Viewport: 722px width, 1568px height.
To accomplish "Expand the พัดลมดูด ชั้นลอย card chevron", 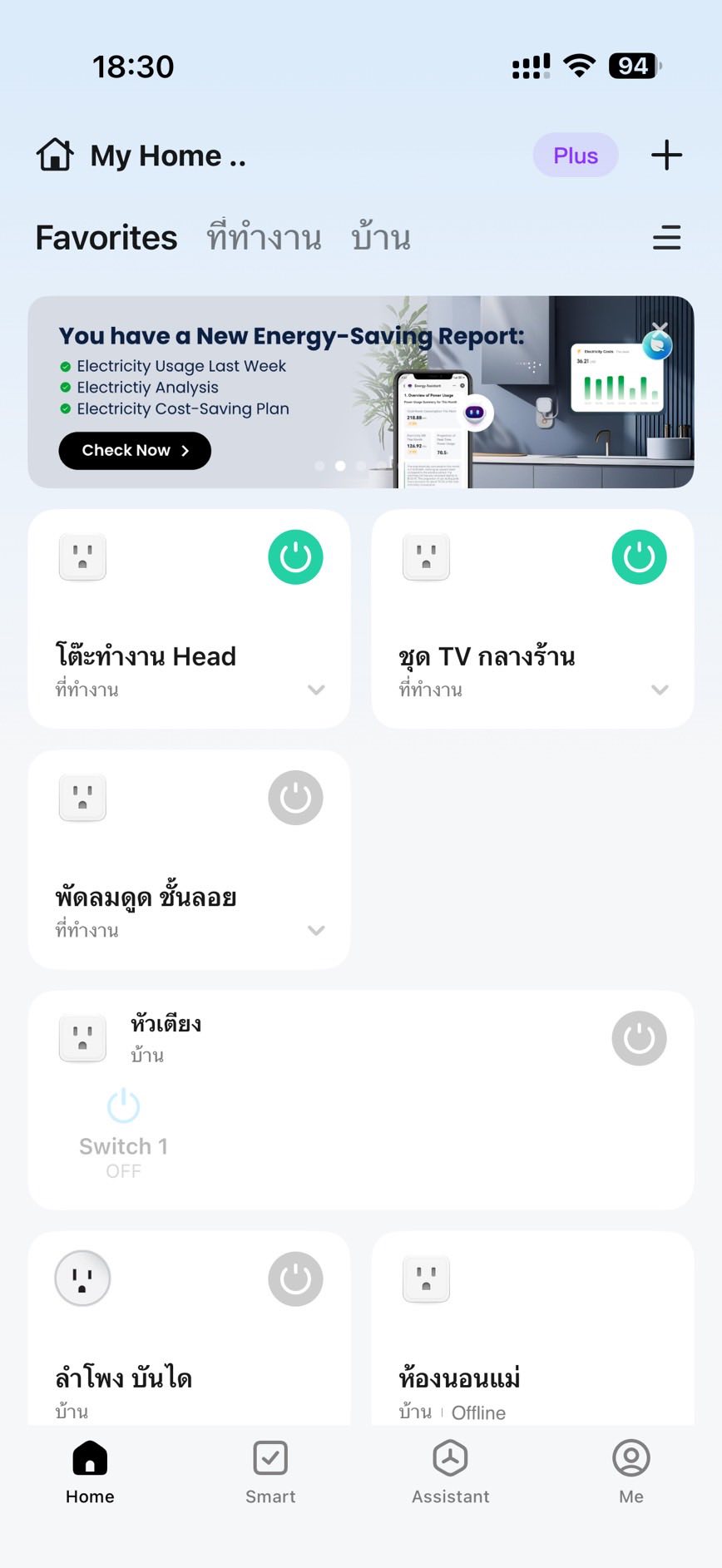I will [x=316, y=930].
